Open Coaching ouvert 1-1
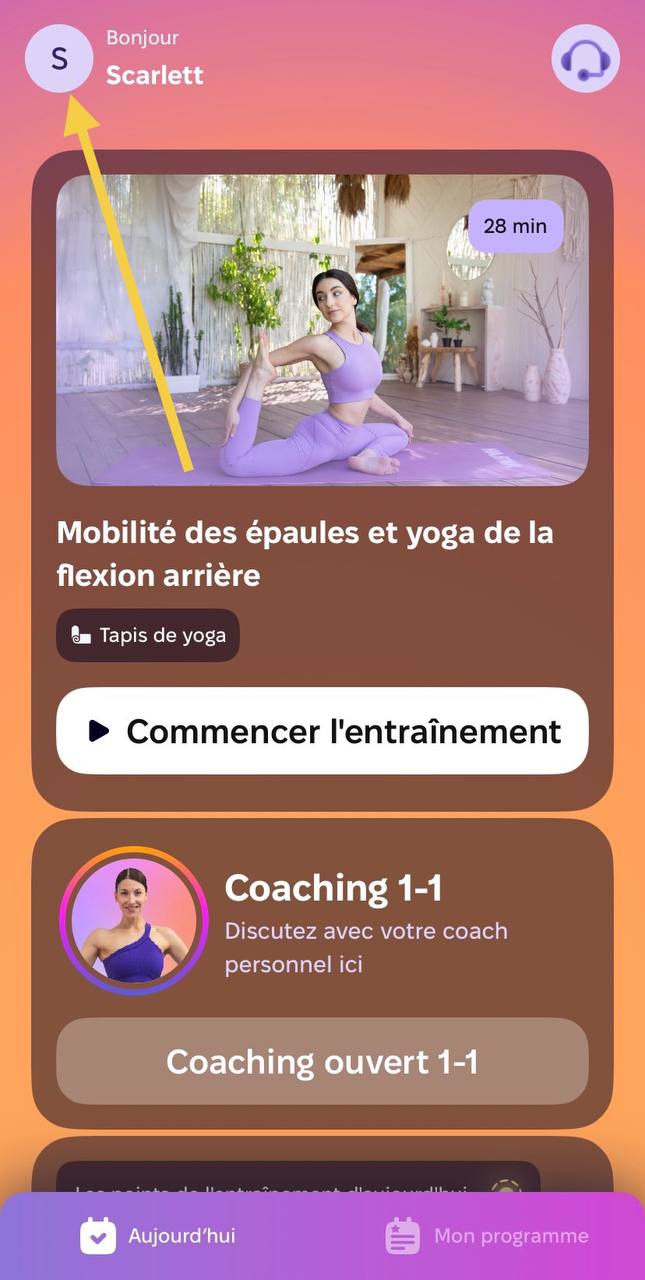This screenshot has height=1280, width=645. click(322, 1062)
